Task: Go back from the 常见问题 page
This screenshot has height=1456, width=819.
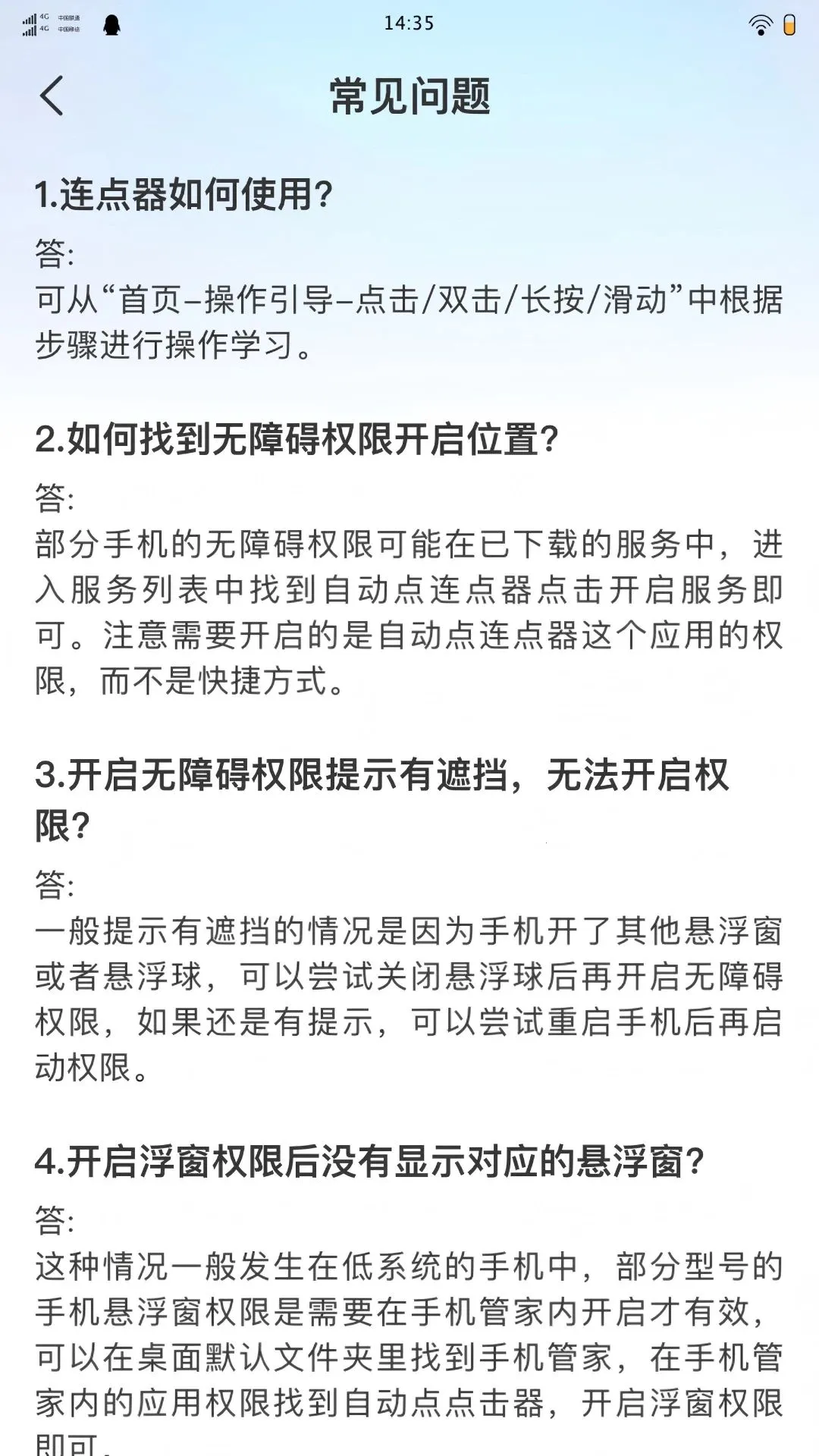Action: [x=52, y=96]
